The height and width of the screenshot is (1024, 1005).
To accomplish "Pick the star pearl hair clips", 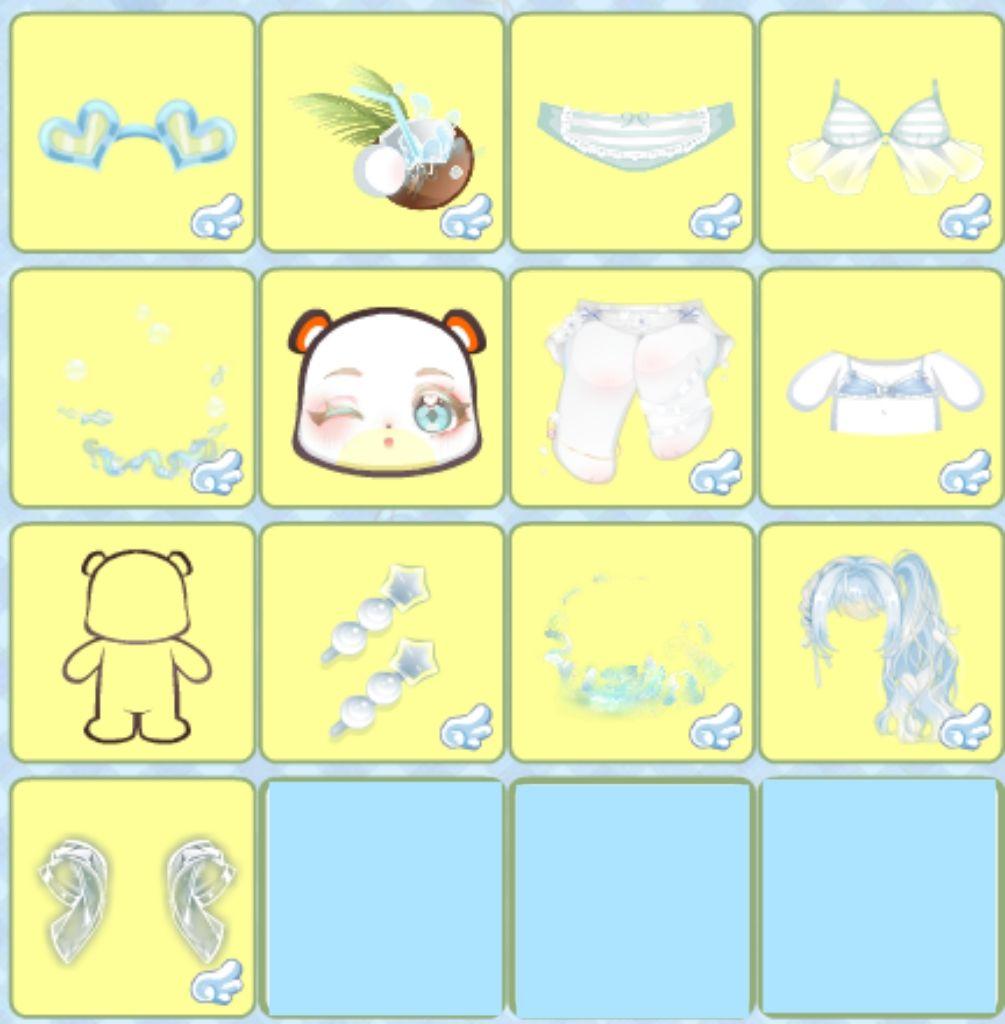I will click(382, 642).
